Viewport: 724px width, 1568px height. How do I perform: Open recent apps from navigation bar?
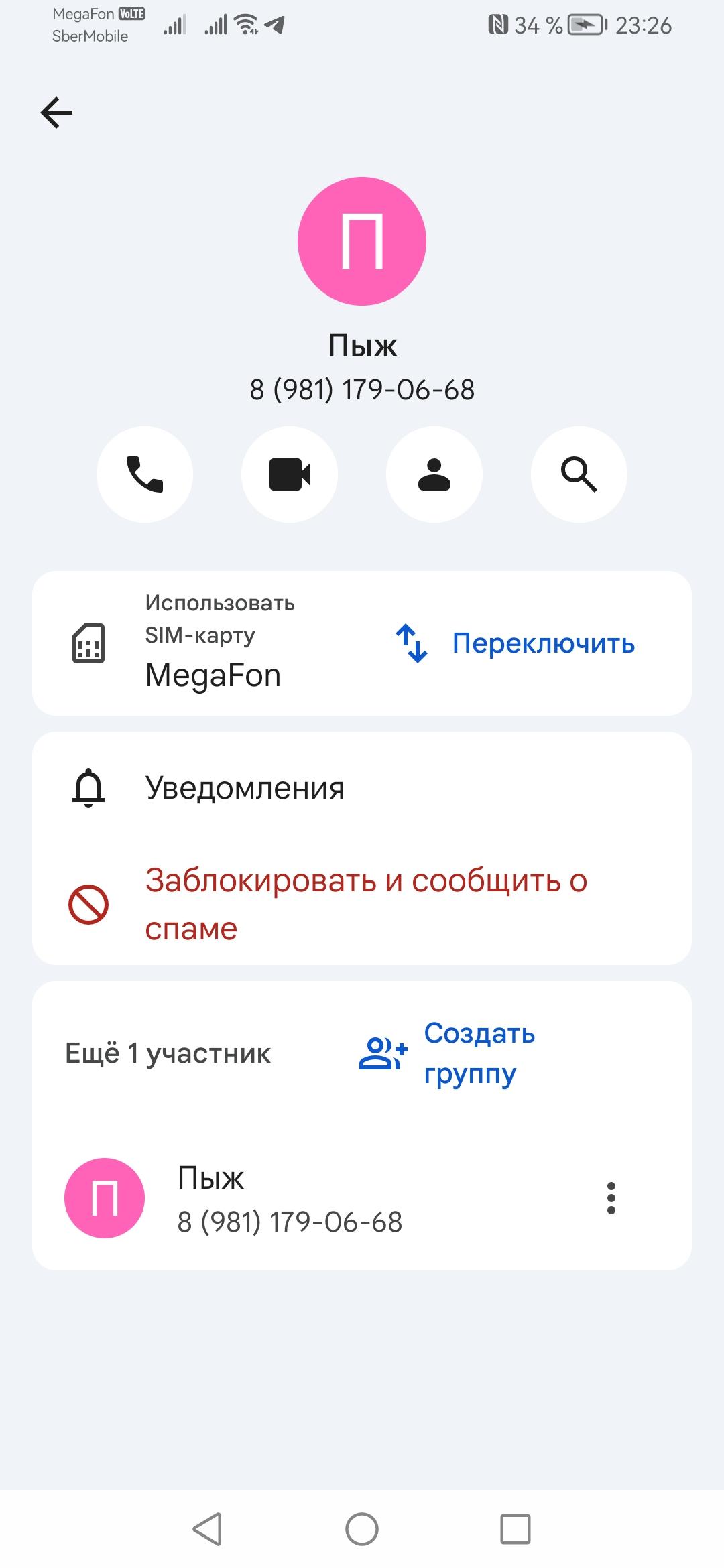(516, 1529)
